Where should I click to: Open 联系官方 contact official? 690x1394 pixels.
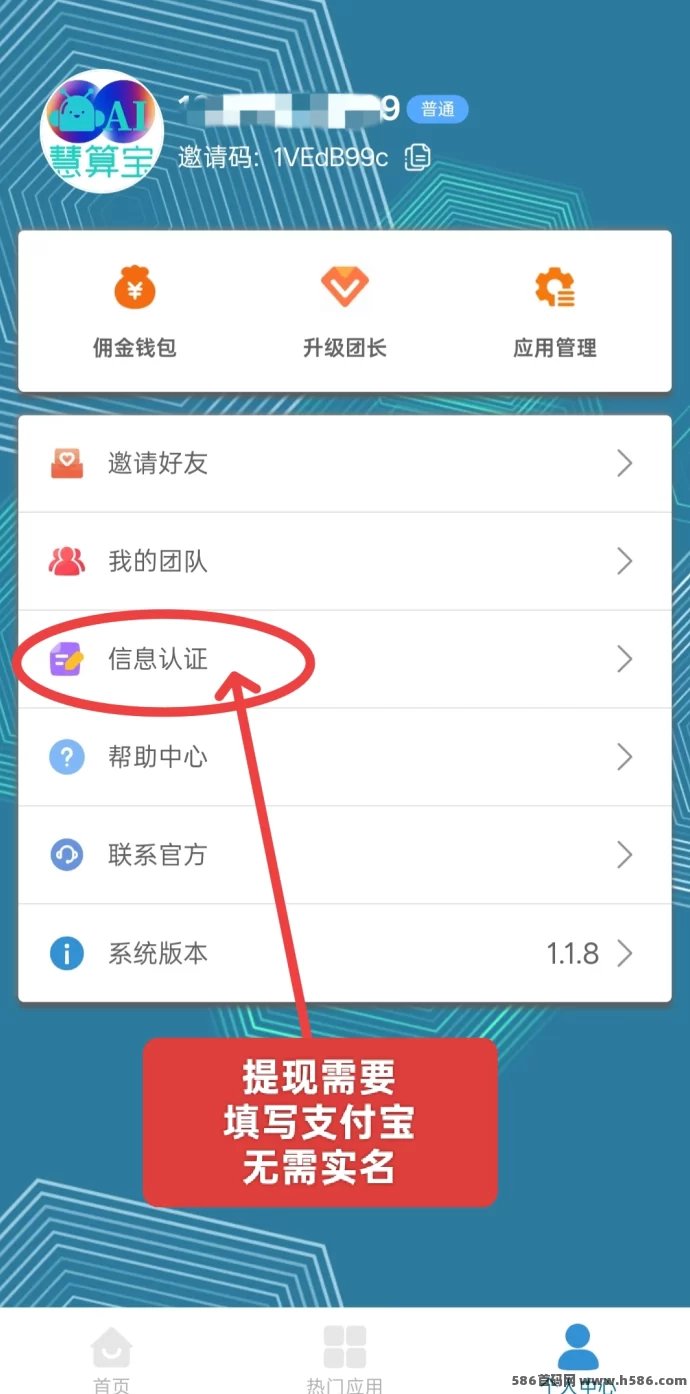(344, 855)
